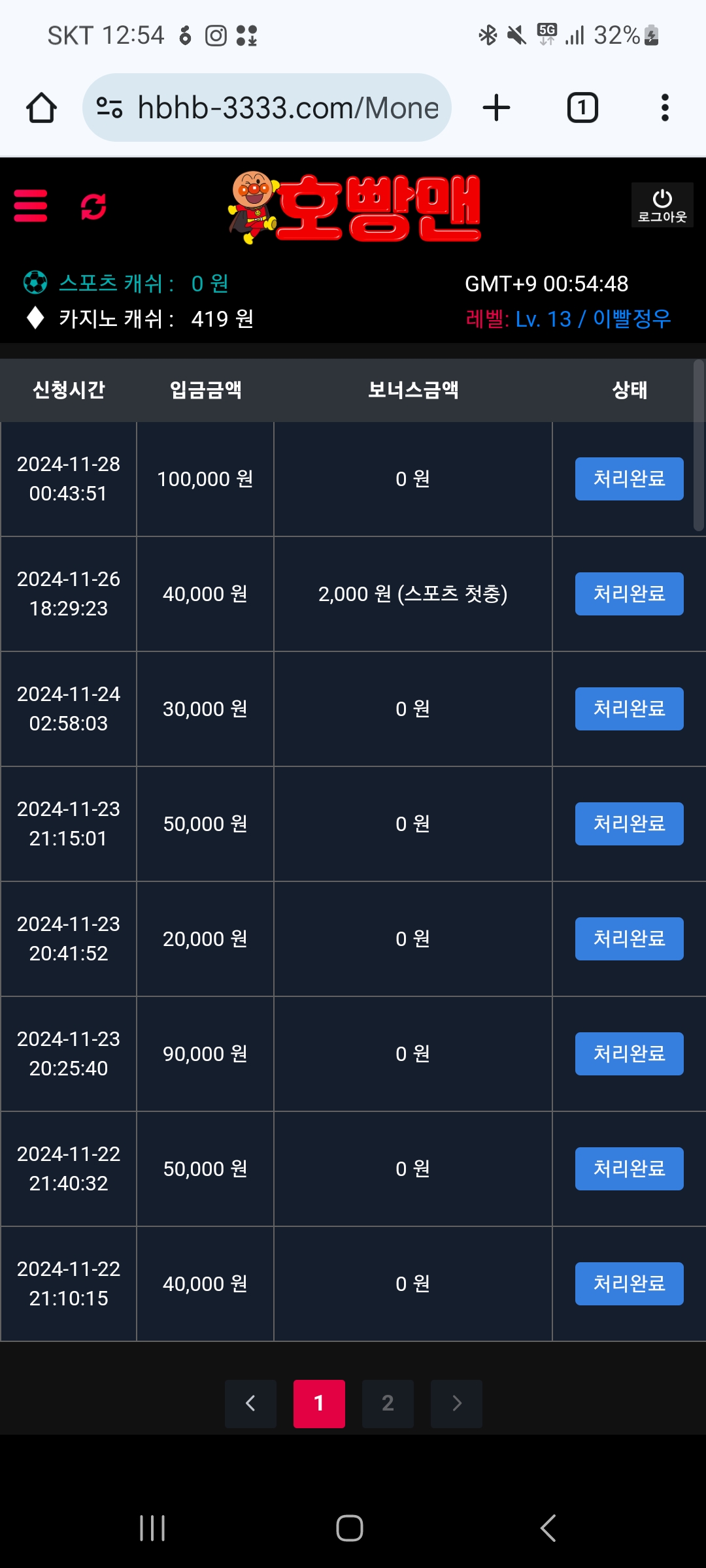The width and height of the screenshot is (706, 1568).
Task: Tap the 로그아웃 logout button
Action: [x=662, y=205]
